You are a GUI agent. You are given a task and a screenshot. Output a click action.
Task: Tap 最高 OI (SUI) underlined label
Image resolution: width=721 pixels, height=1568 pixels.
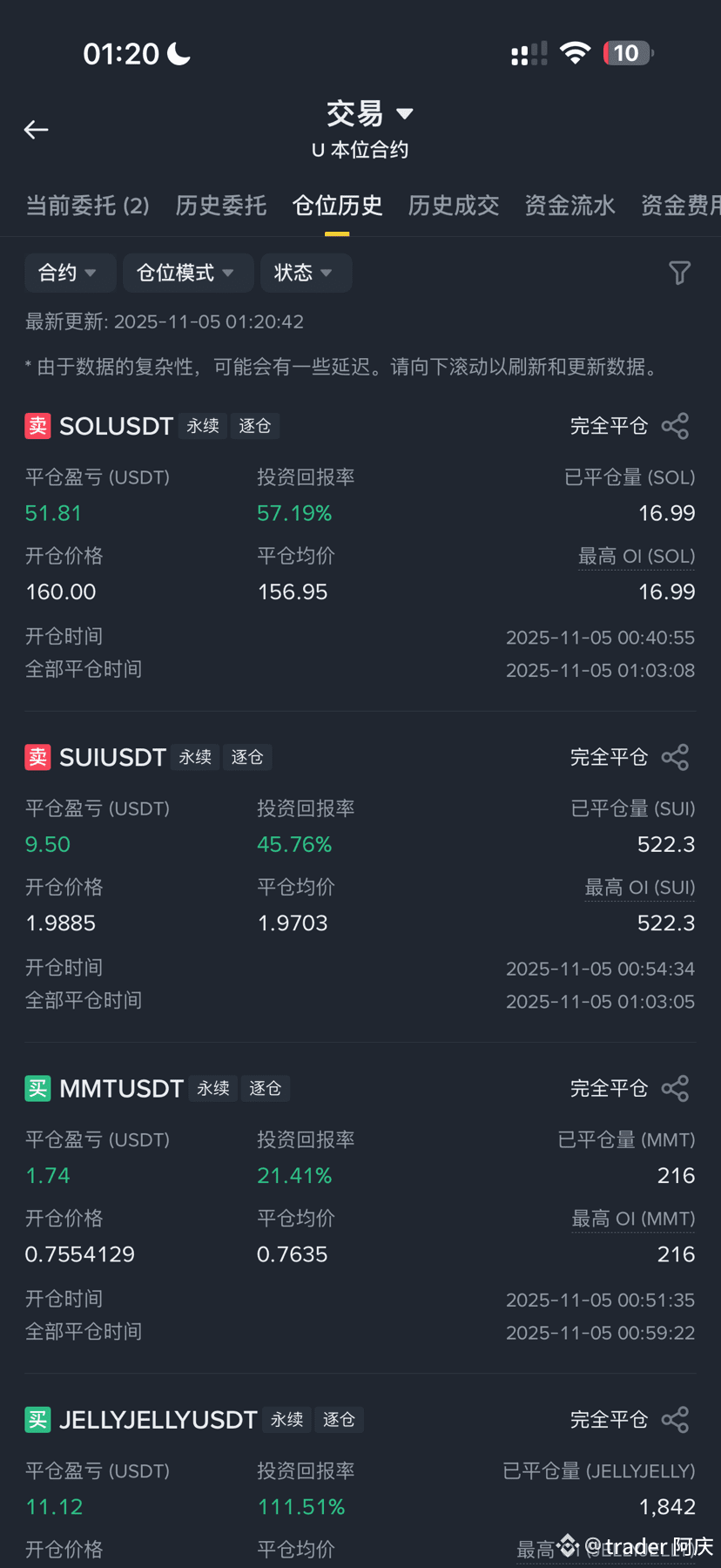[x=640, y=888]
